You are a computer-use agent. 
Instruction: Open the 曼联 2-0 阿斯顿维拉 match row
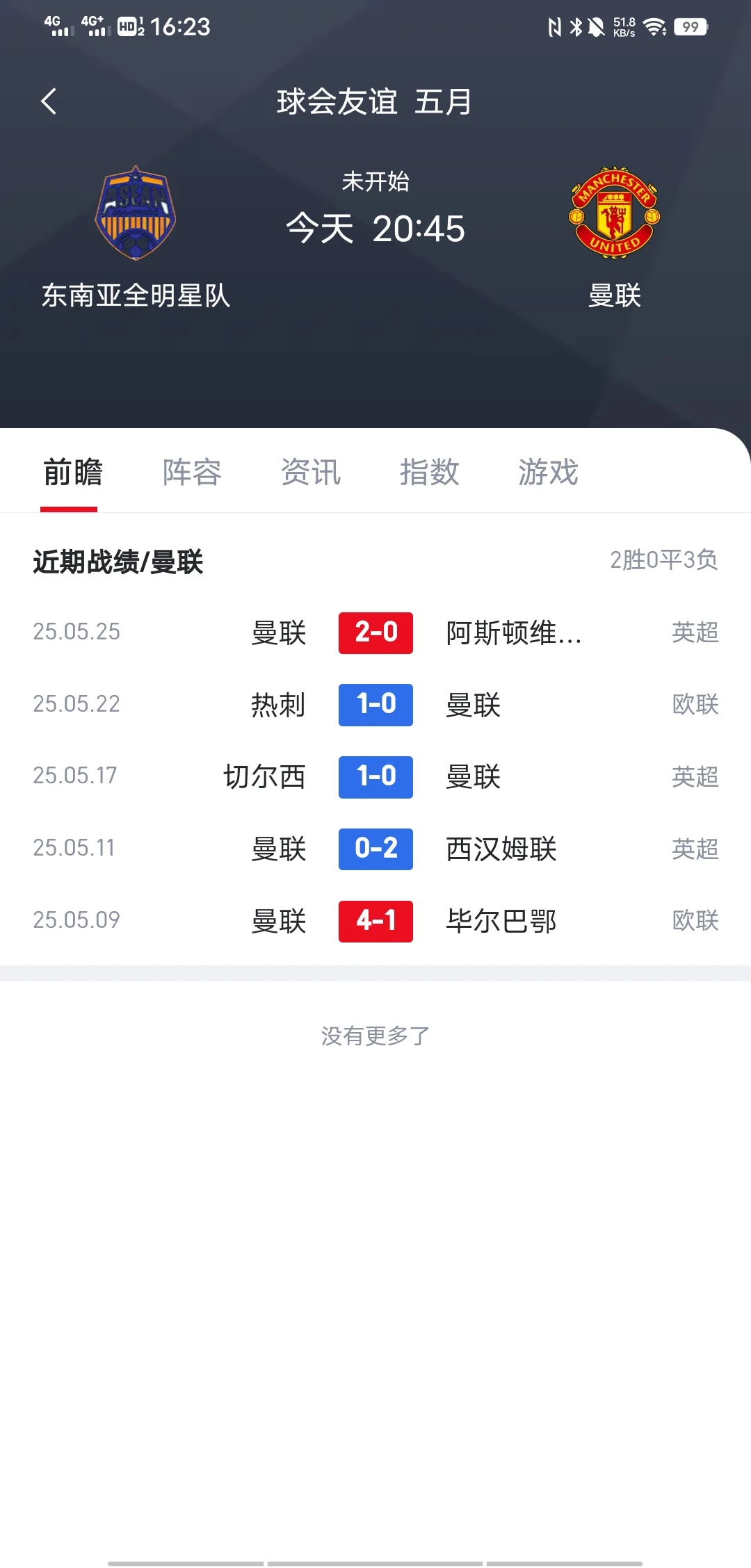click(x=375, y=632)
